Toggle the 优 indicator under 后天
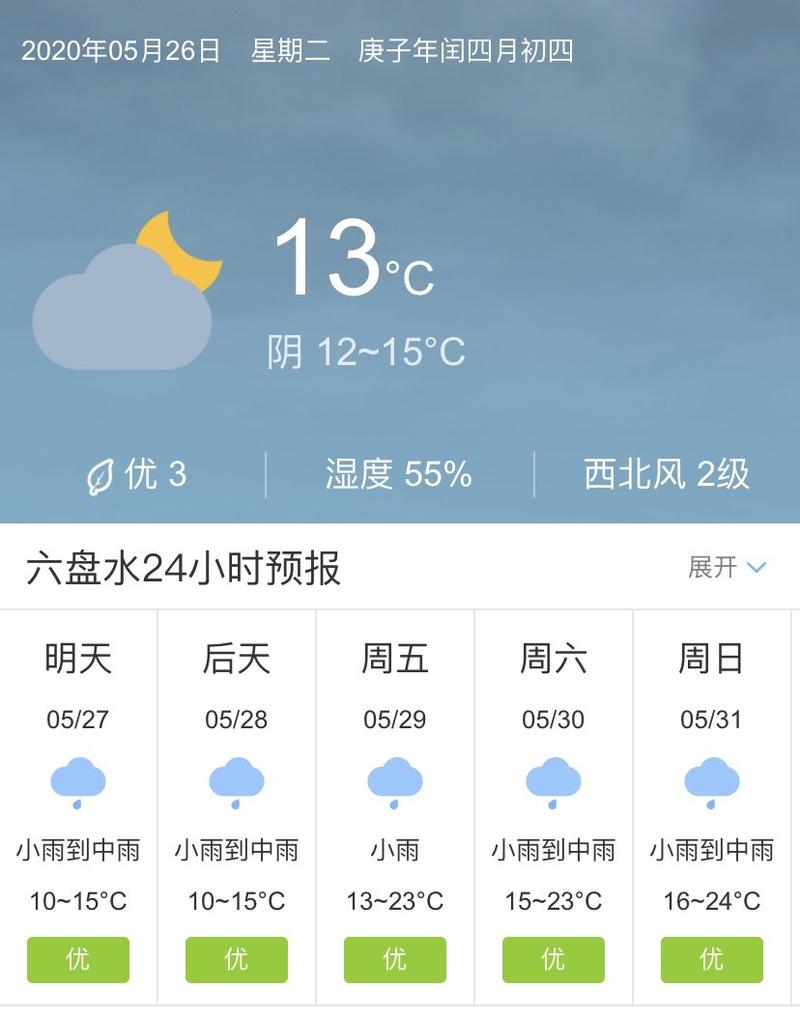Image resolution: width=800 pixels, height=1017 pixels. [x=236, y=959]
